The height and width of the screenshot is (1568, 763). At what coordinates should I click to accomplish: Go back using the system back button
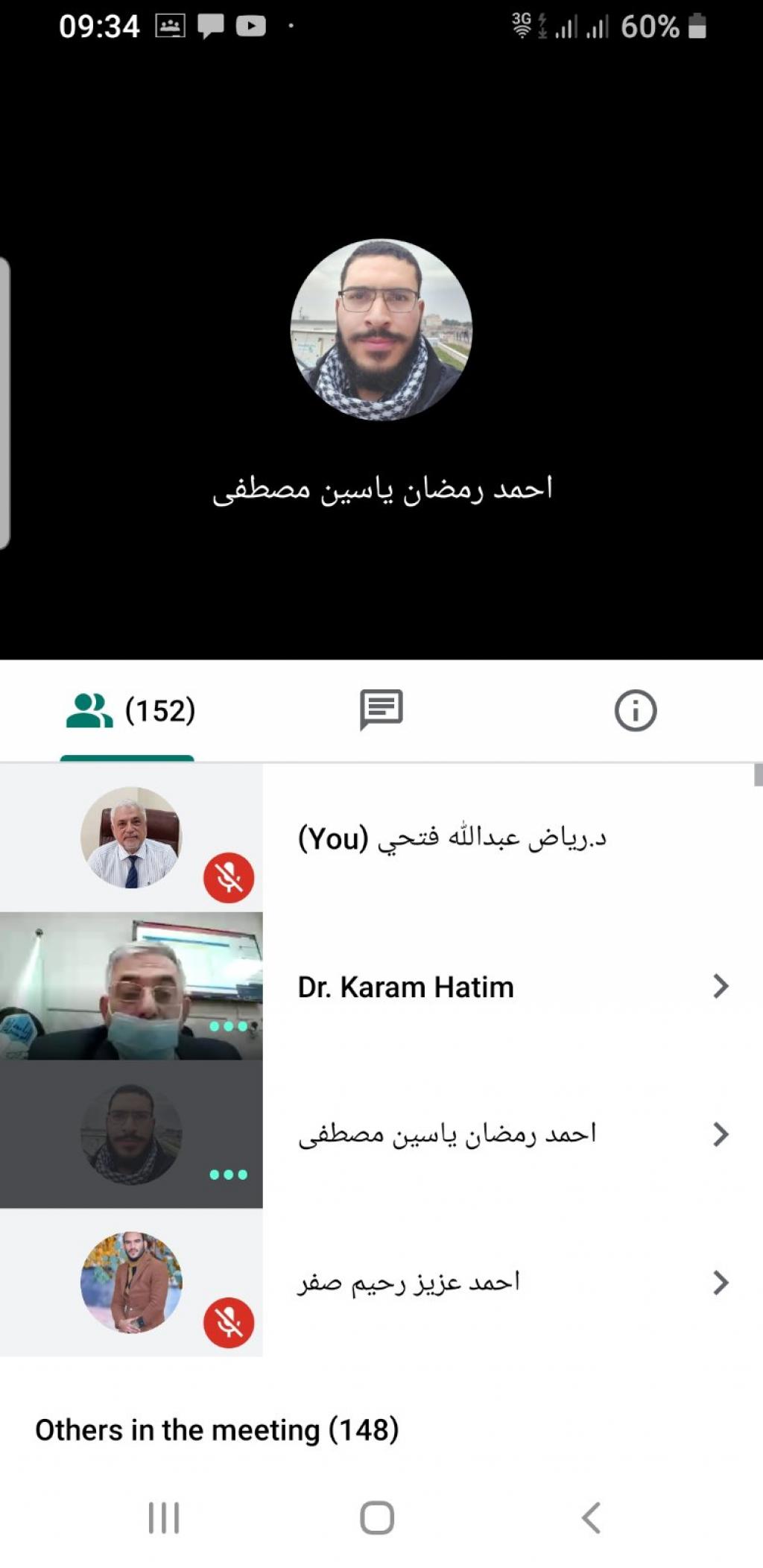[x=590, y=1518]
